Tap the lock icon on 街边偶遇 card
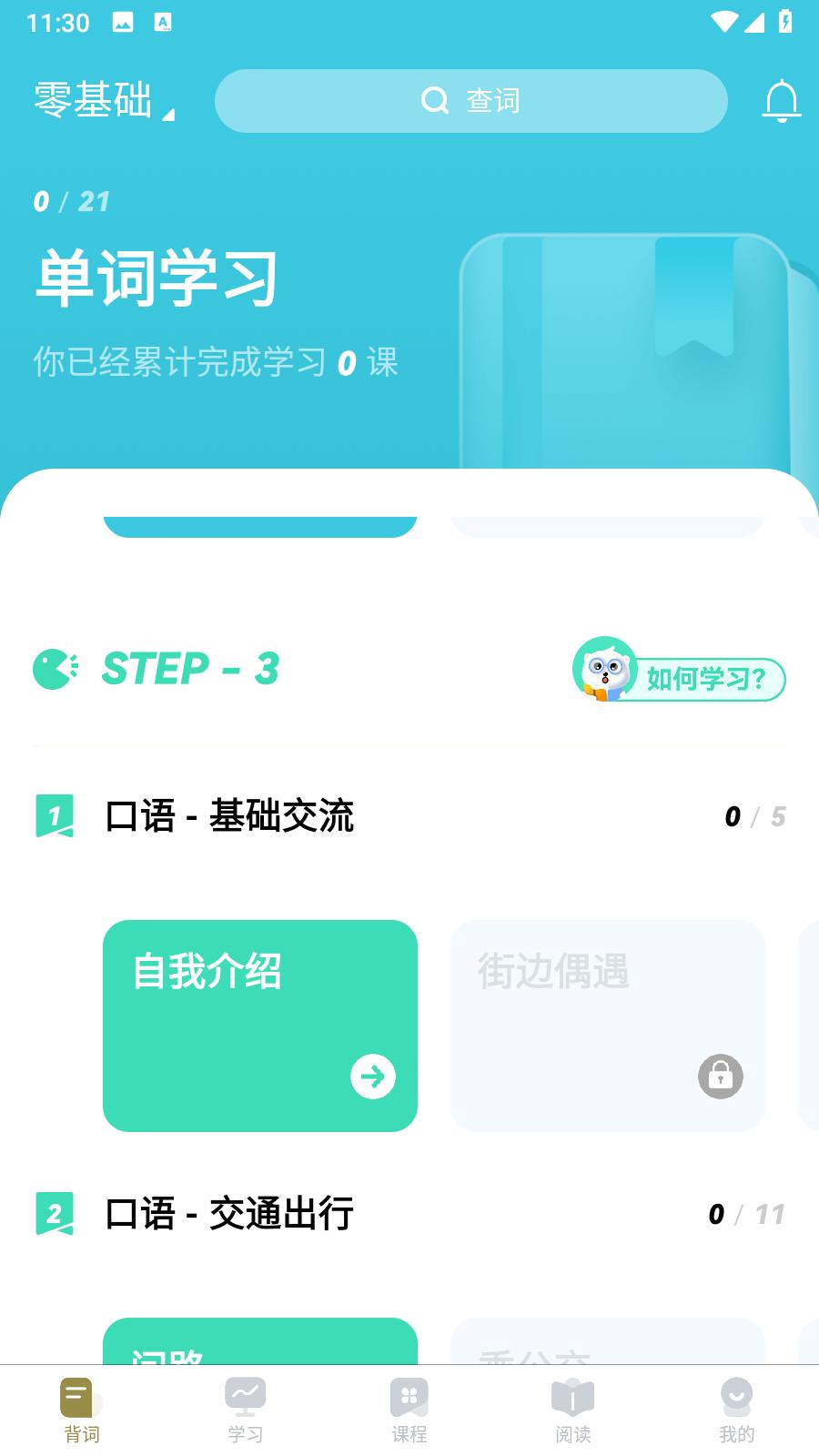819x1456 pixels. tap(721, 1077)
